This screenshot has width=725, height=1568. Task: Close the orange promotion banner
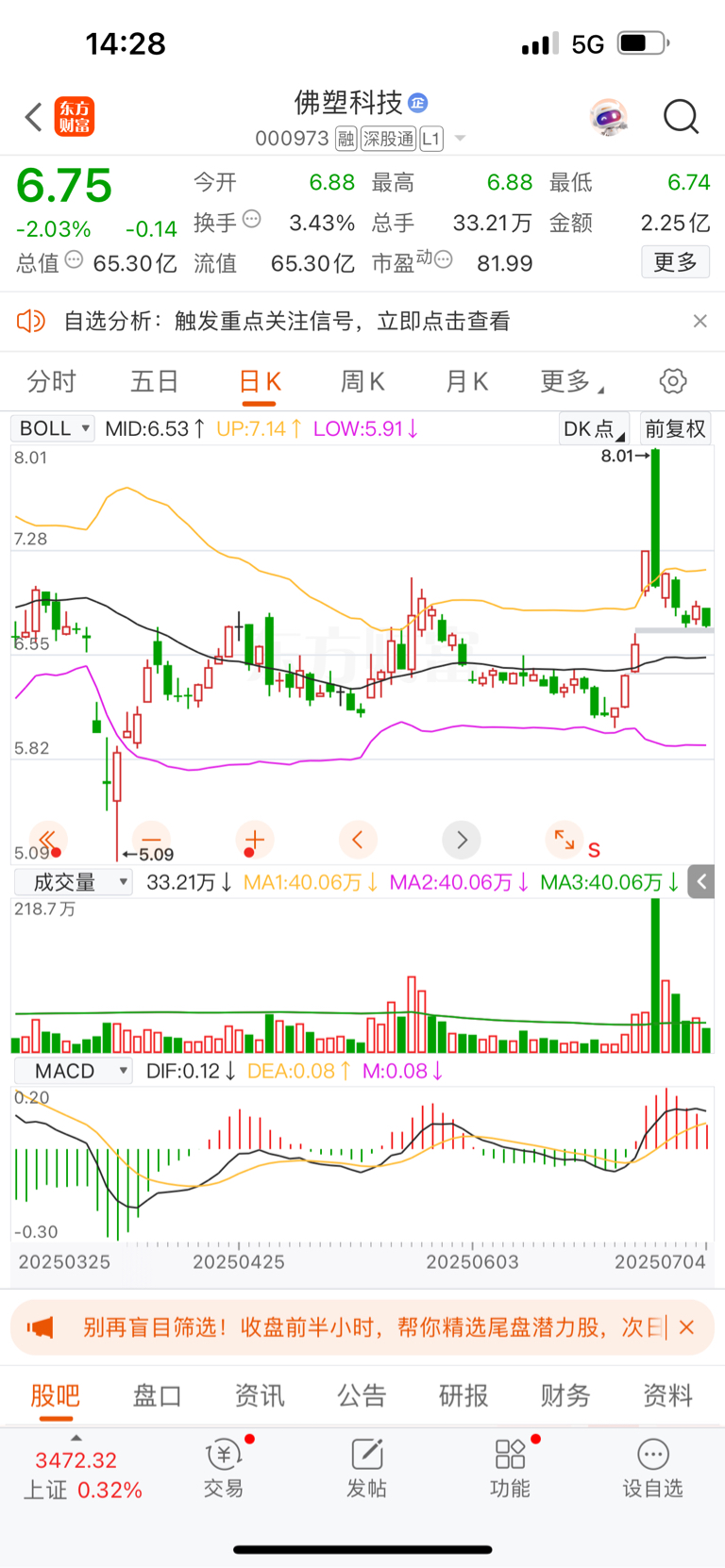pyautogui.click(x=686, y=1327)
